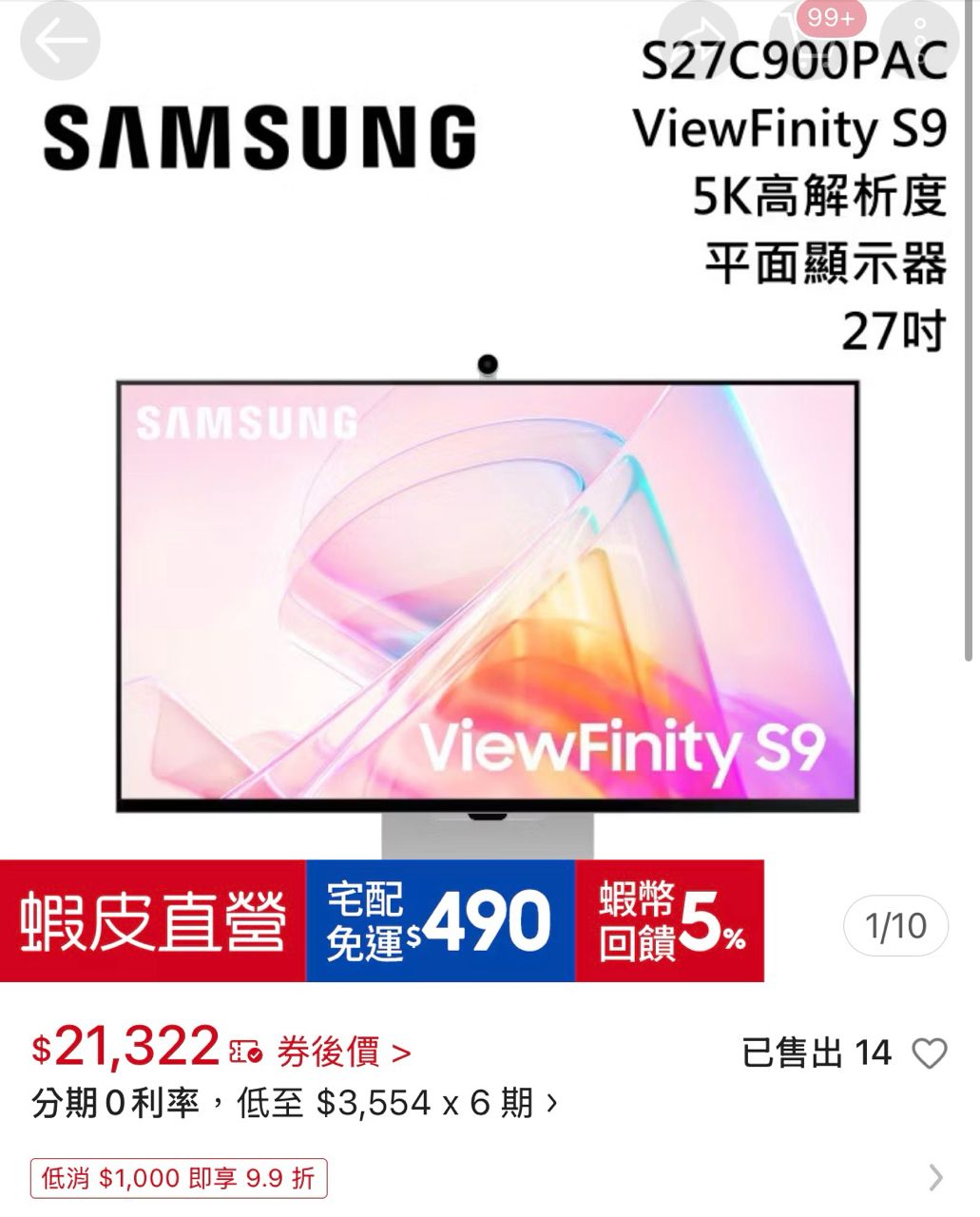Open the 低消 $1,000 即享 9.9 折 offer
The image size is (980, 1217).
pos(179,1179)
